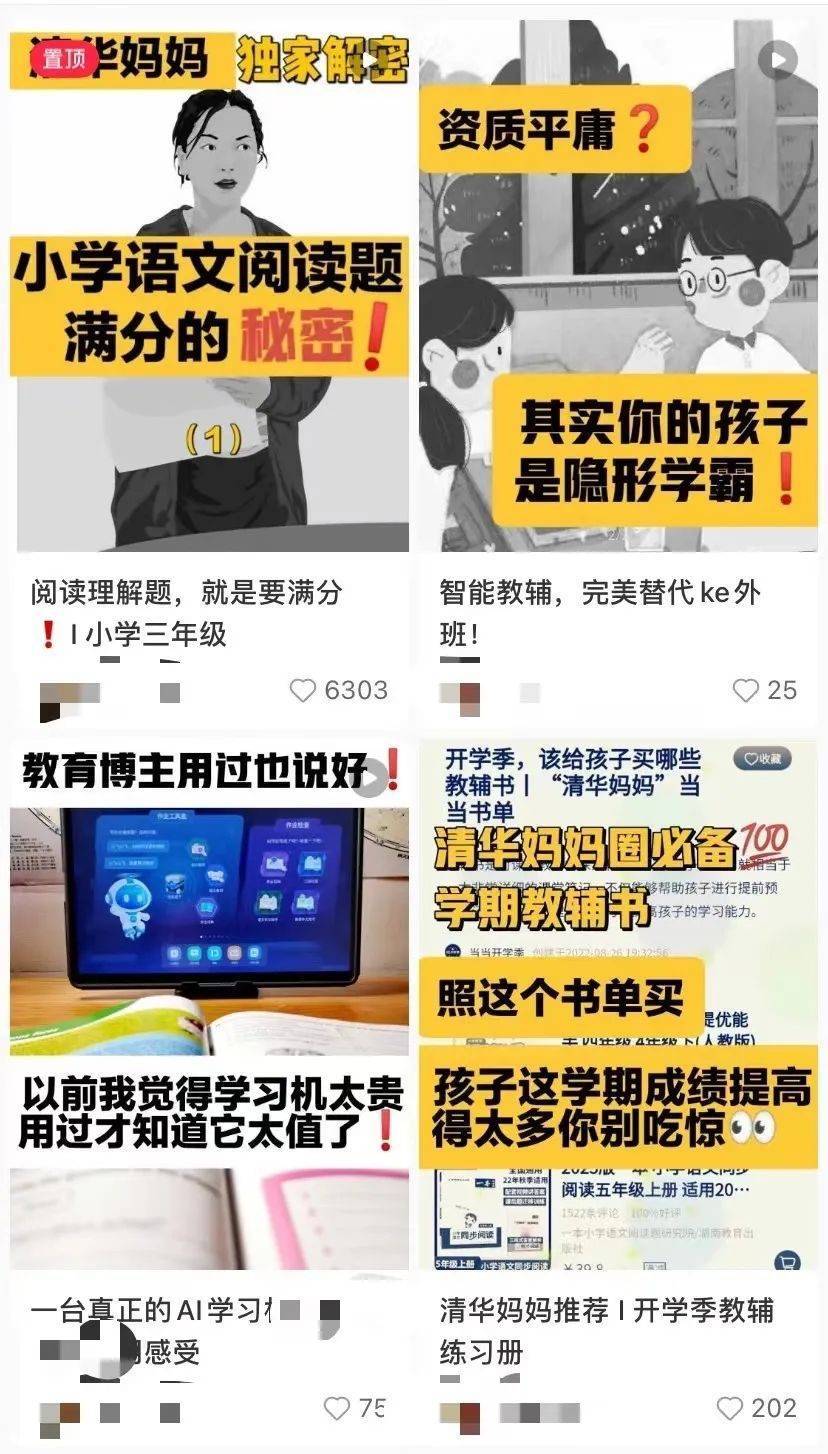Like the 一台真正的AI学习机 post
The height and width of the screenshot is (1454, 828).
pyautogui.click(x=337, y=1408)
